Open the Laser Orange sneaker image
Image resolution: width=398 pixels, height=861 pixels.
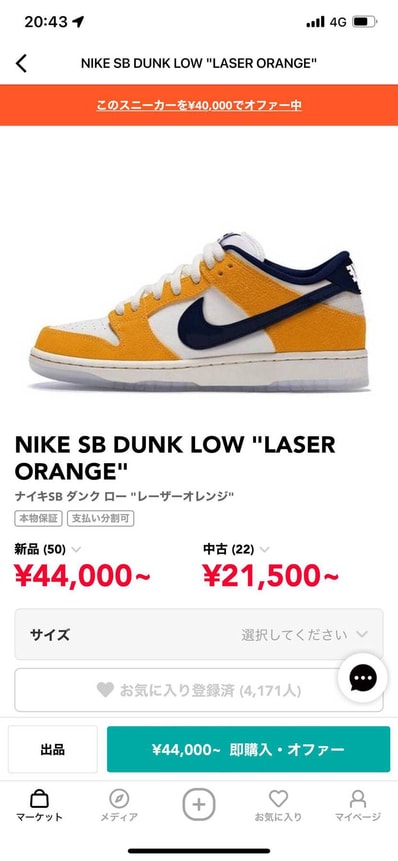[x=199, y=311]
